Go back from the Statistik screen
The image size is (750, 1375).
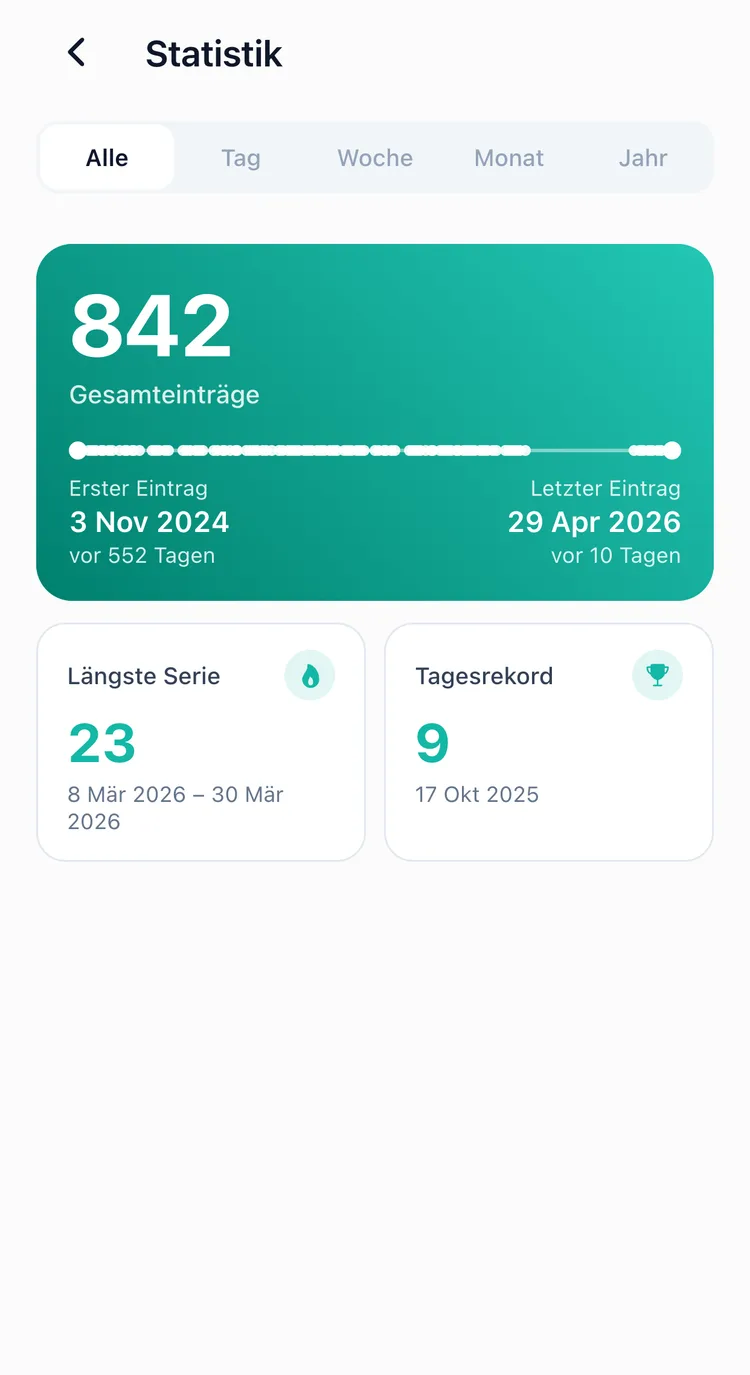point(76,53)
